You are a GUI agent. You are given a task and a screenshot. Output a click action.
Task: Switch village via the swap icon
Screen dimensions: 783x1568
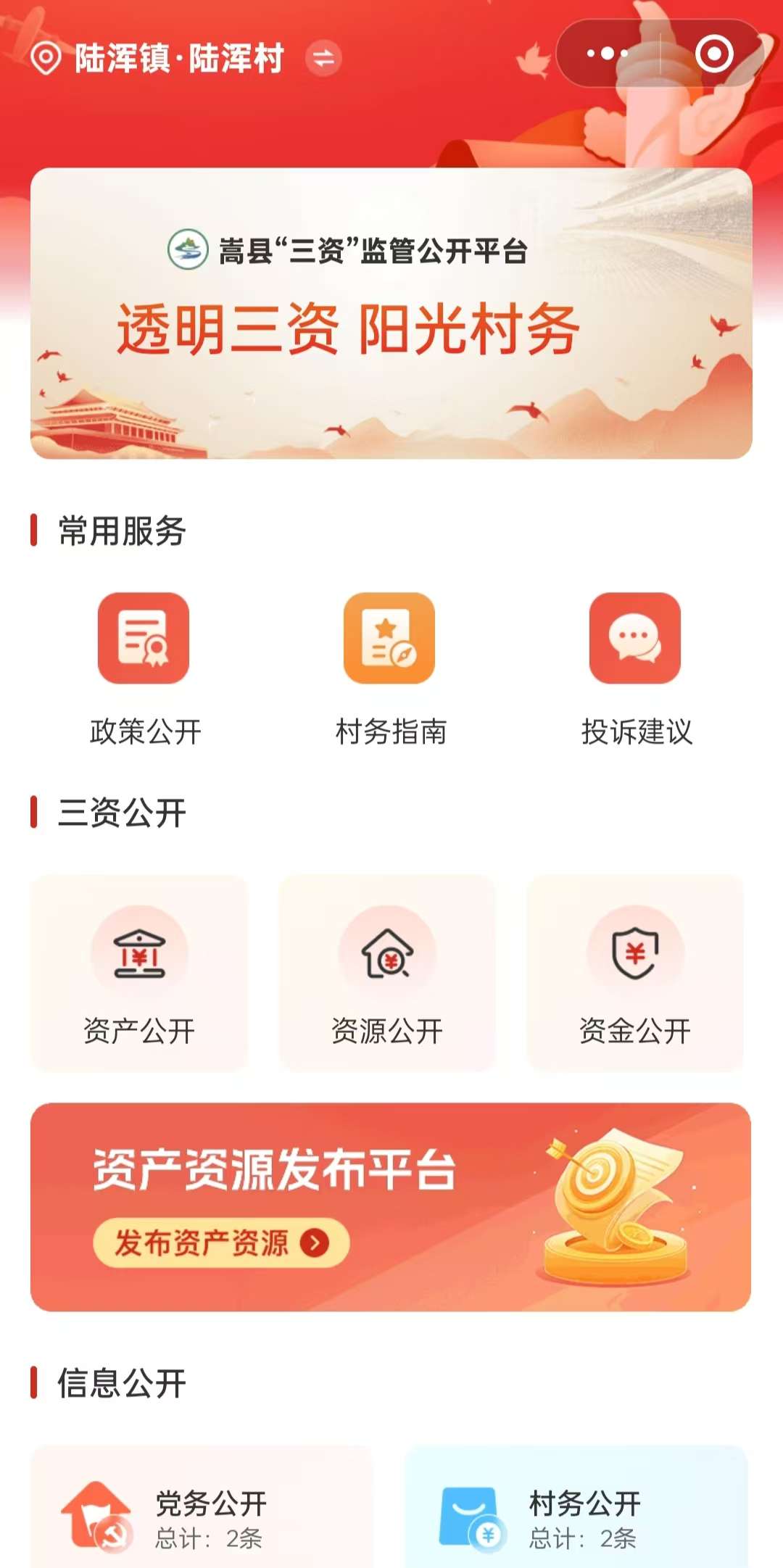323,58
